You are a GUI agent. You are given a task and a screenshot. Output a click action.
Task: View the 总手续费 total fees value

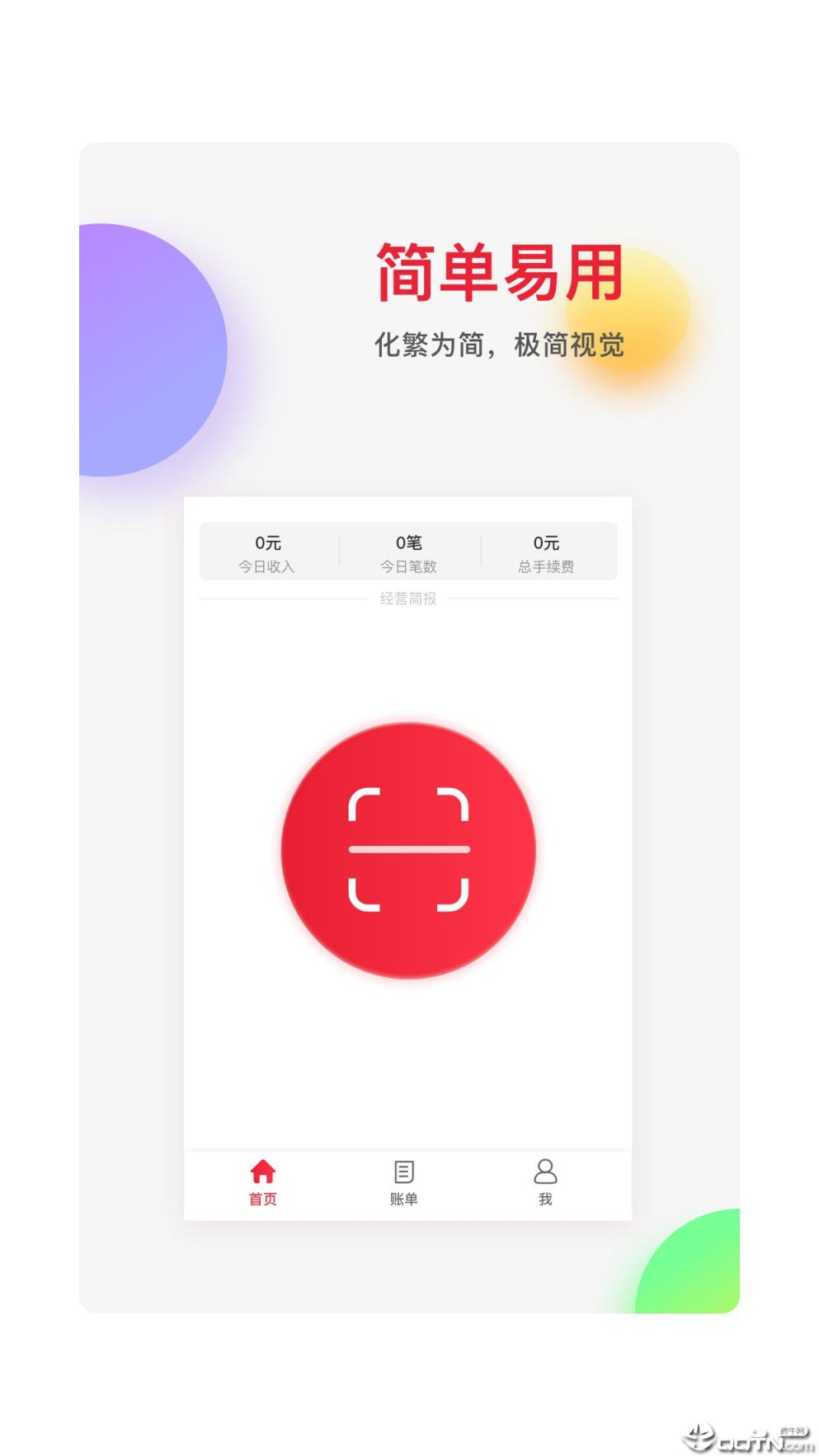(546, 566)
